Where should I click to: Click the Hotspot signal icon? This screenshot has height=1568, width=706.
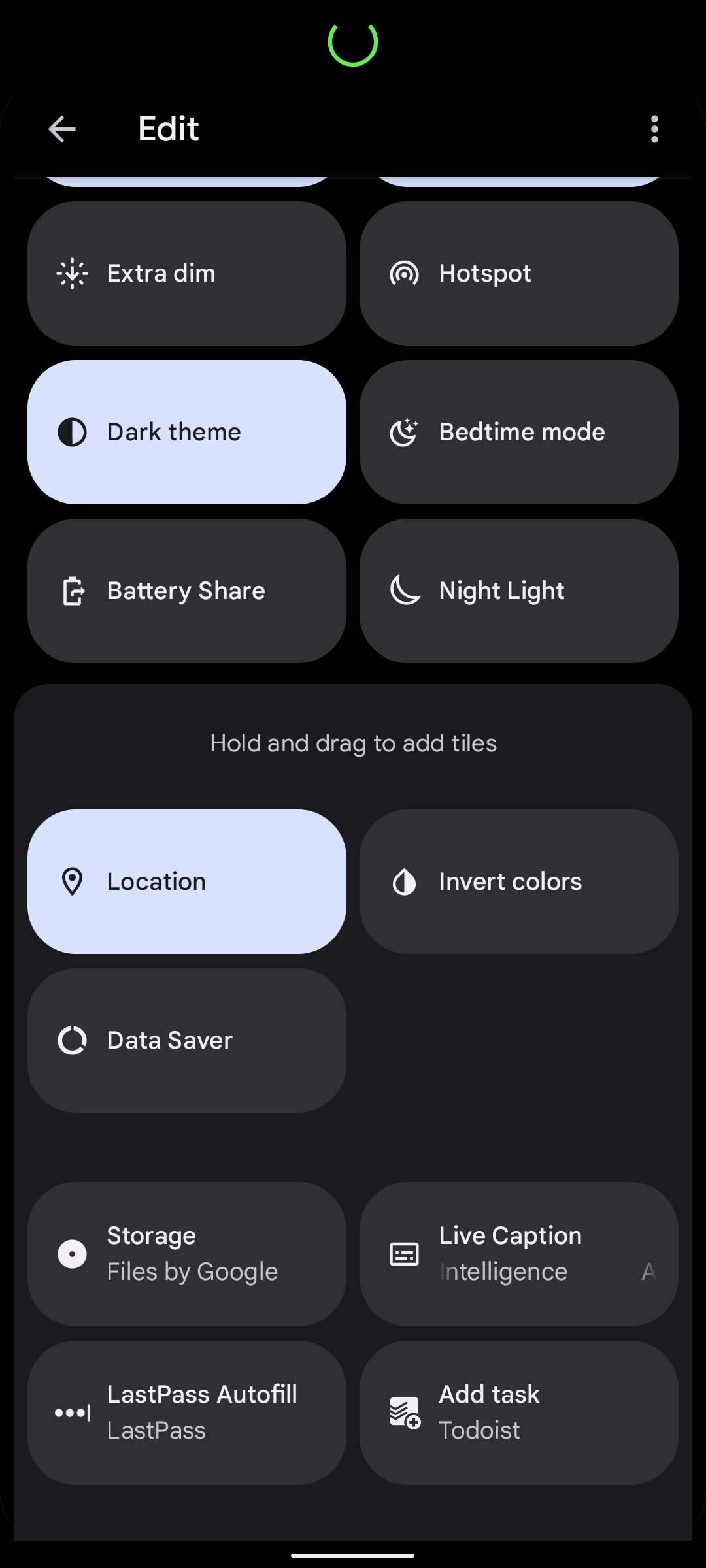click(405, 272)
